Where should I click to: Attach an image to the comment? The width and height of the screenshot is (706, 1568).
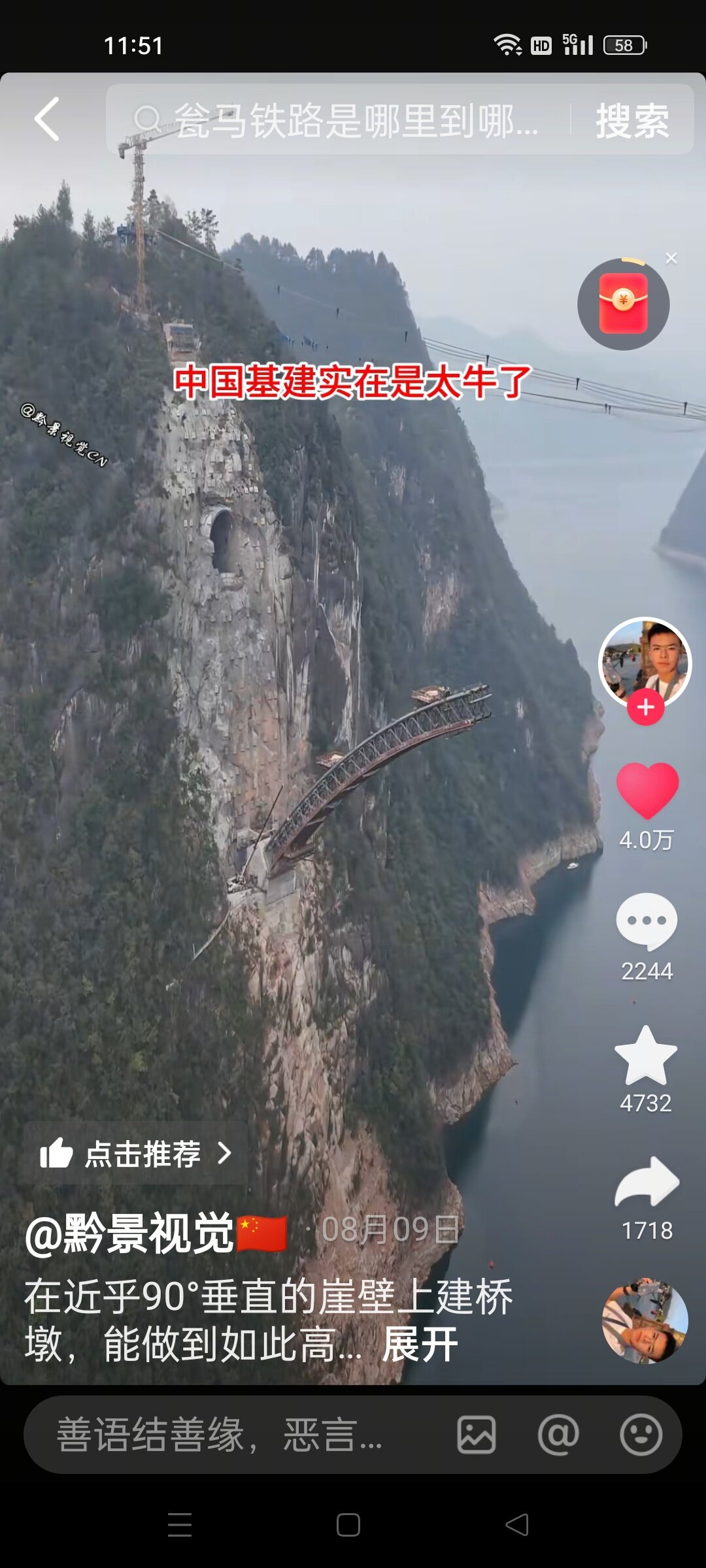[476, 1435]
